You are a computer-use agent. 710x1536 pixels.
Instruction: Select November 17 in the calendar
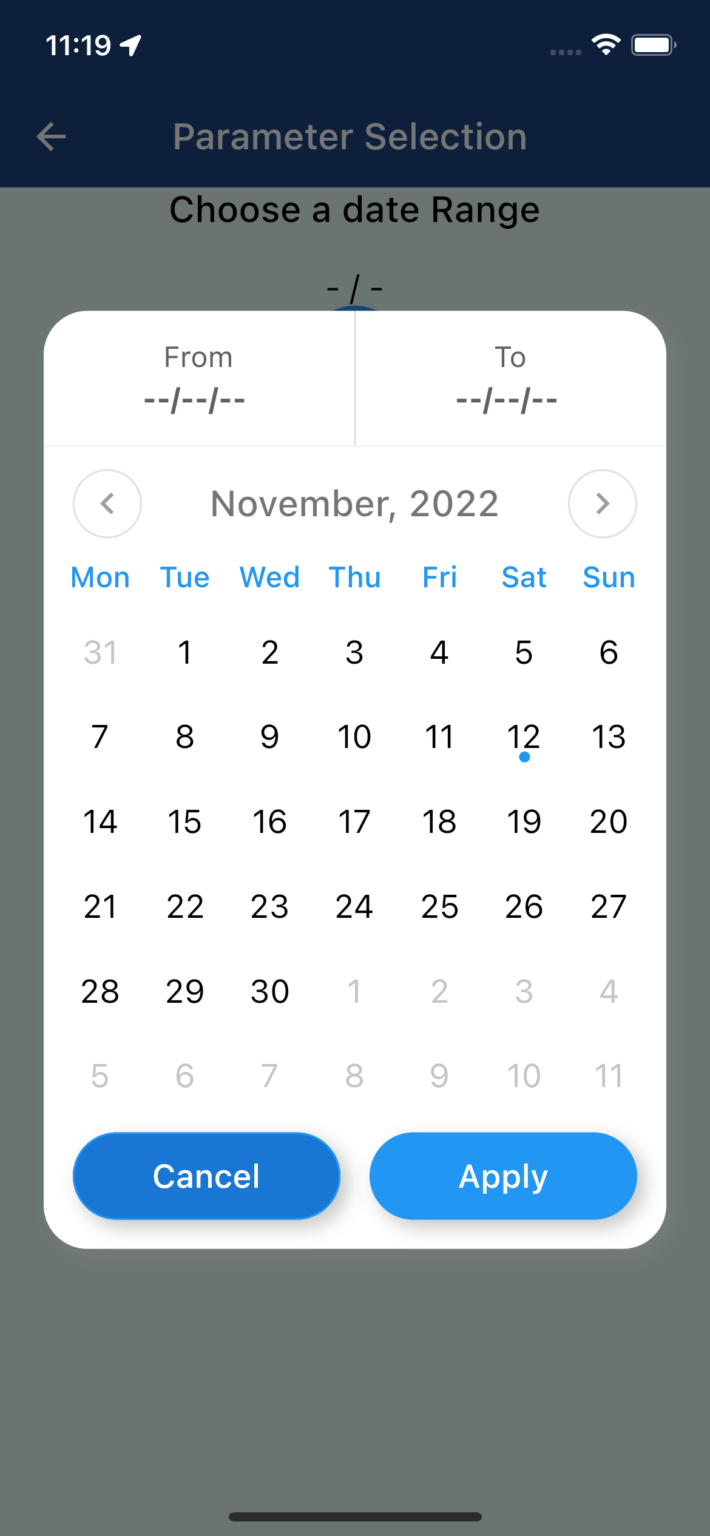pyautogui.click(x=354, y=822)
